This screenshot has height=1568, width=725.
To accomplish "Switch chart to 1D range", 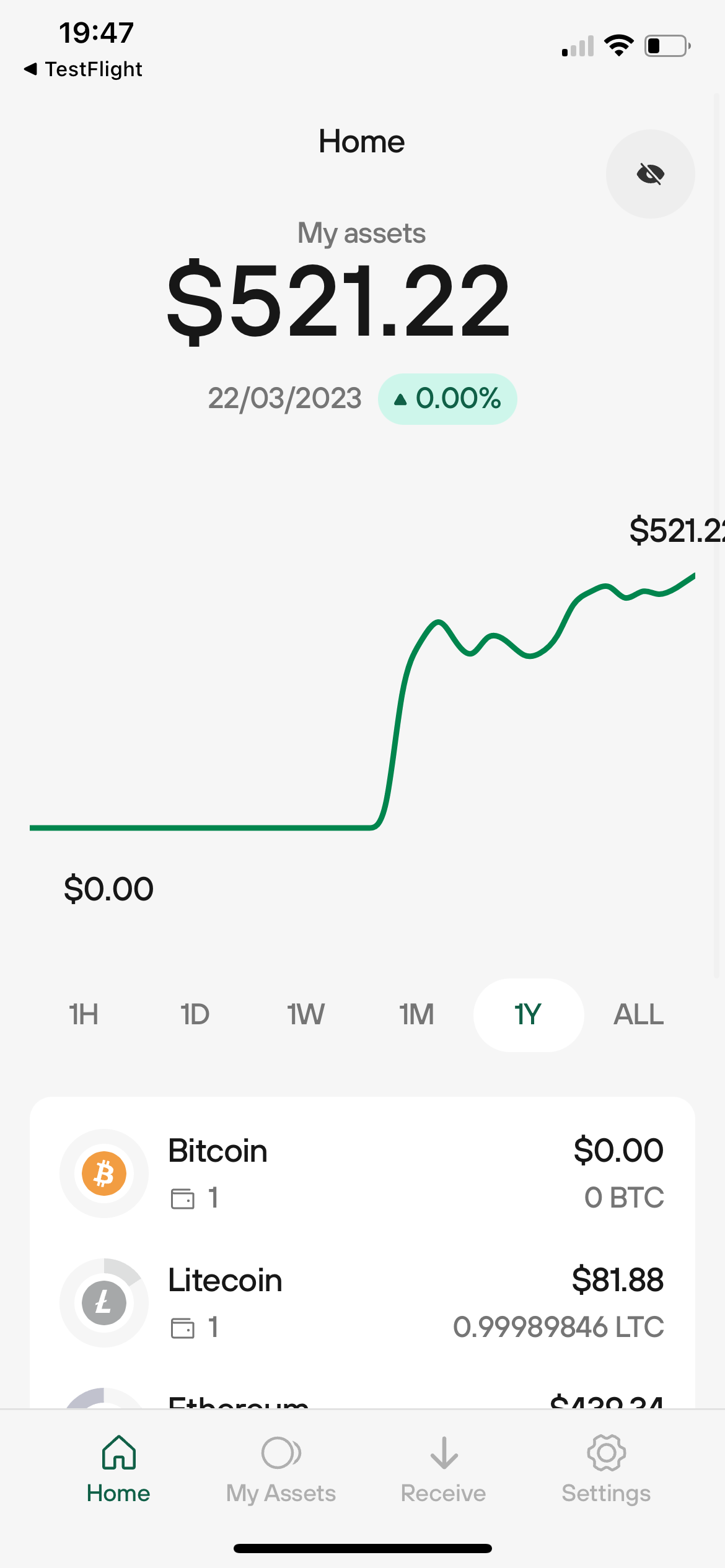I will pos(195,1015).
